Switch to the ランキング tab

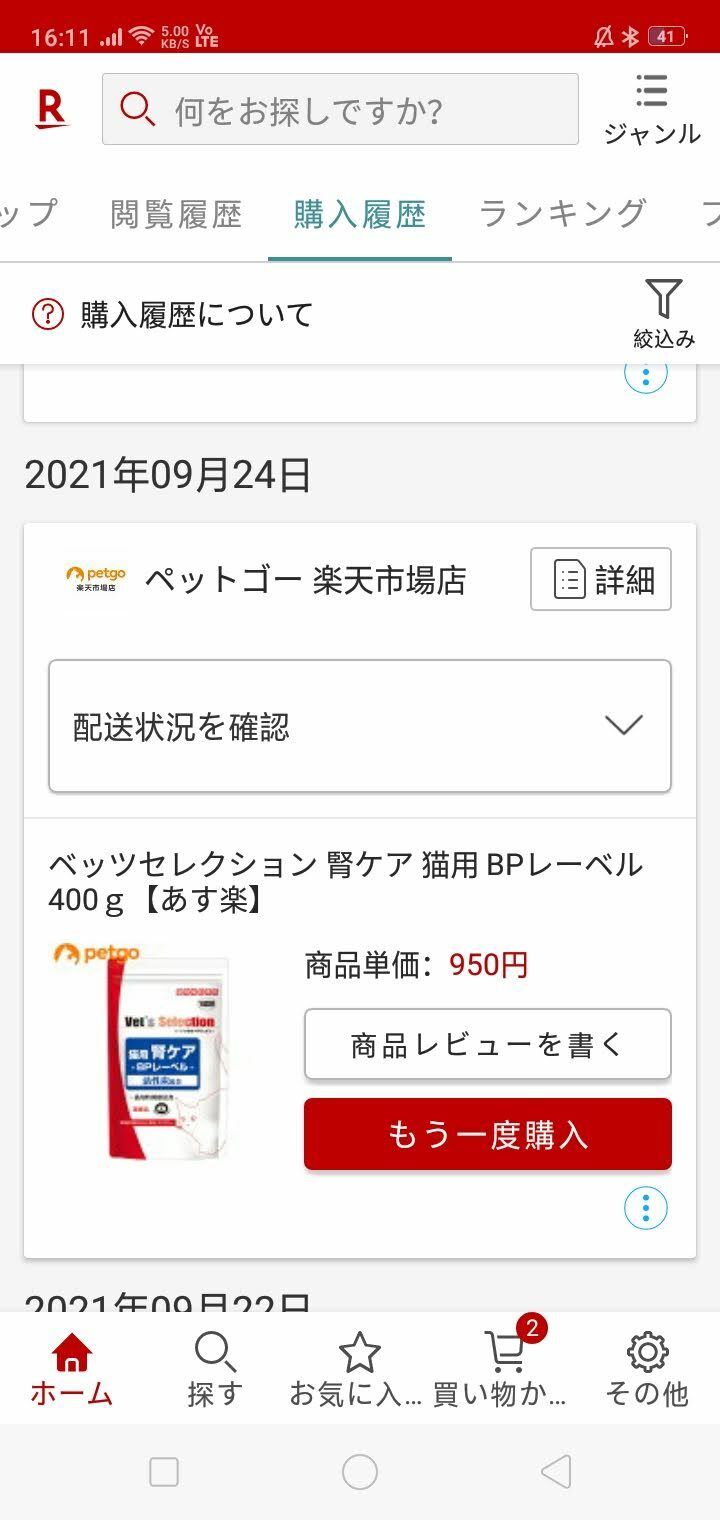pos(563,214)
